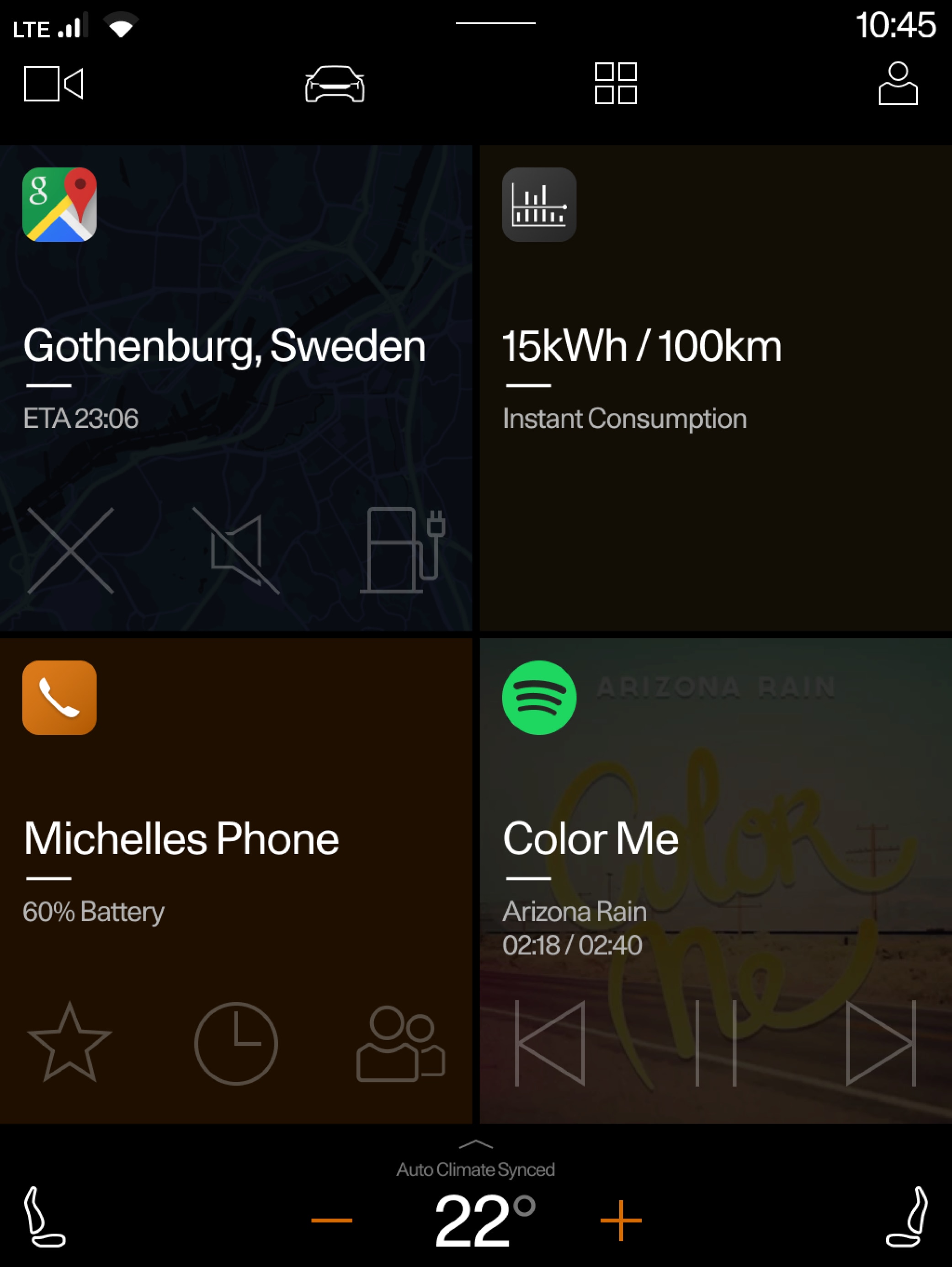Decrease temperature with the minus button
Viewport: 952px width, 1267px height.
[x=331, y=1220]
